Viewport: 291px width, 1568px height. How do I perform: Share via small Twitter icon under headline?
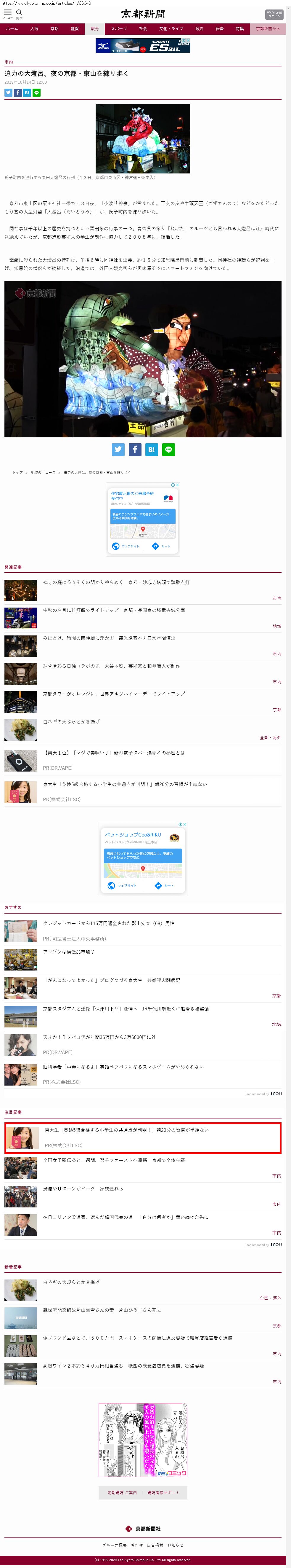tap(9, 93)
